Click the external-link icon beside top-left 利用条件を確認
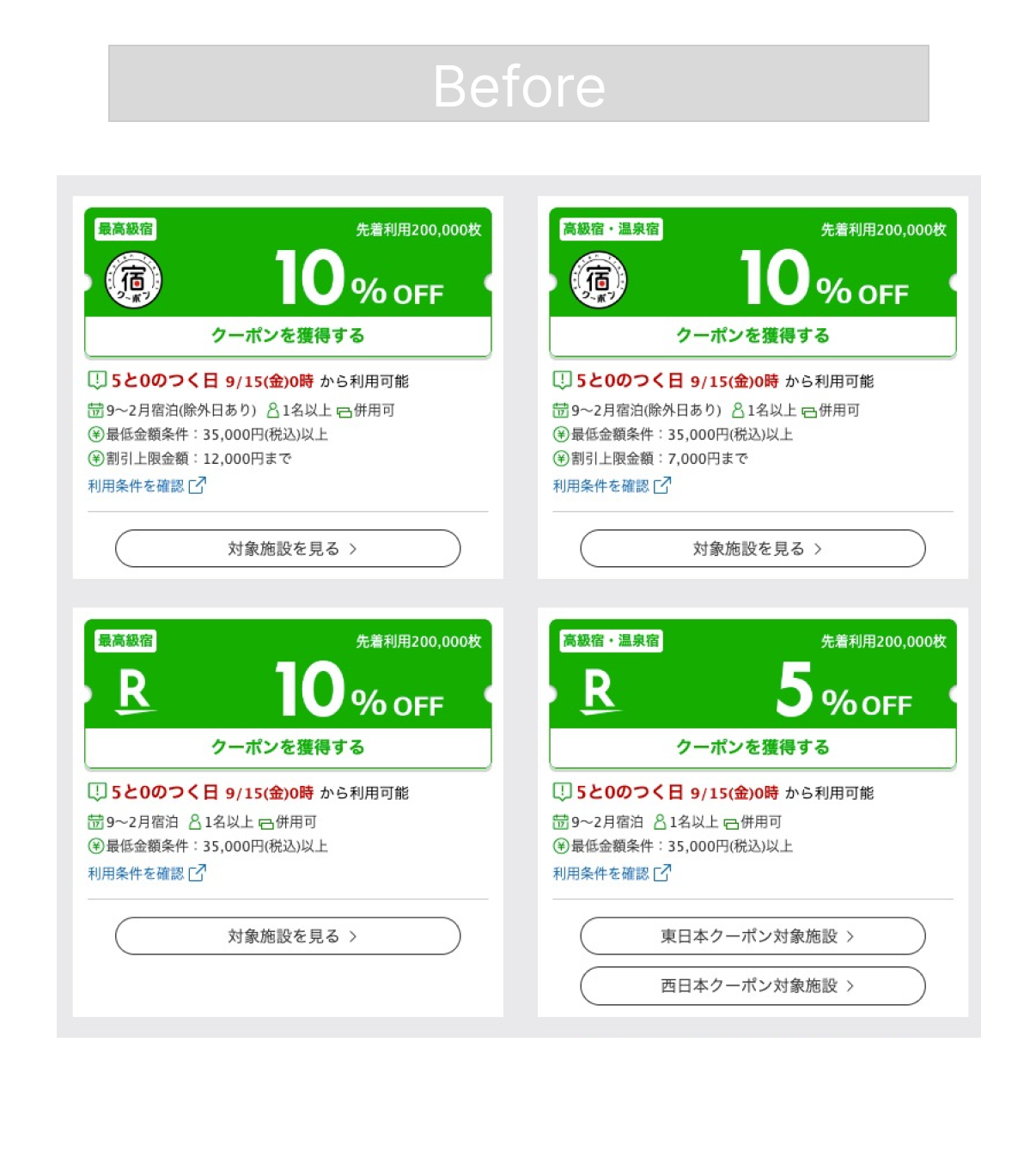This screenshot has height=1170, width=1036. pos(198,485)
